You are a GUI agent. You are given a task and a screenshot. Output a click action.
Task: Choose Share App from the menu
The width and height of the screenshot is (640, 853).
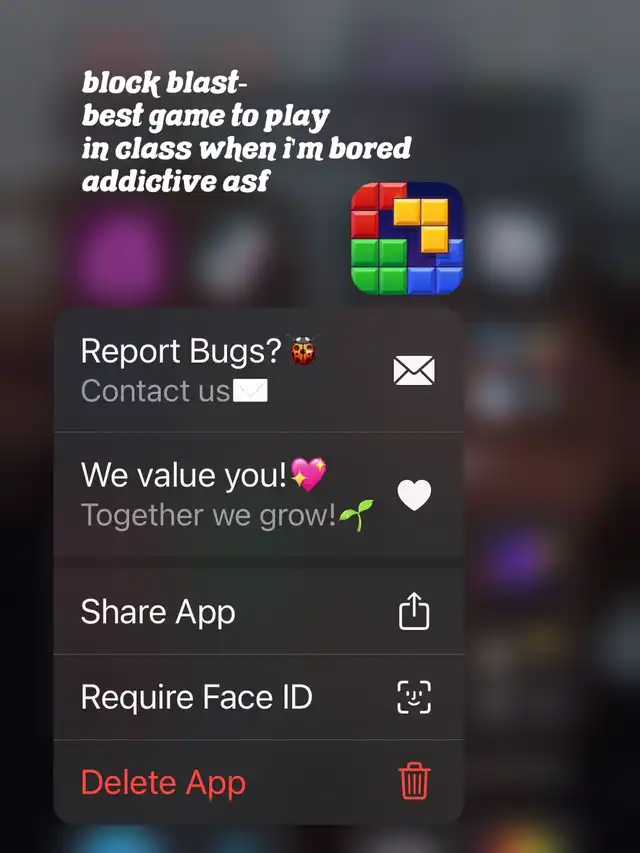coord(258,612)
